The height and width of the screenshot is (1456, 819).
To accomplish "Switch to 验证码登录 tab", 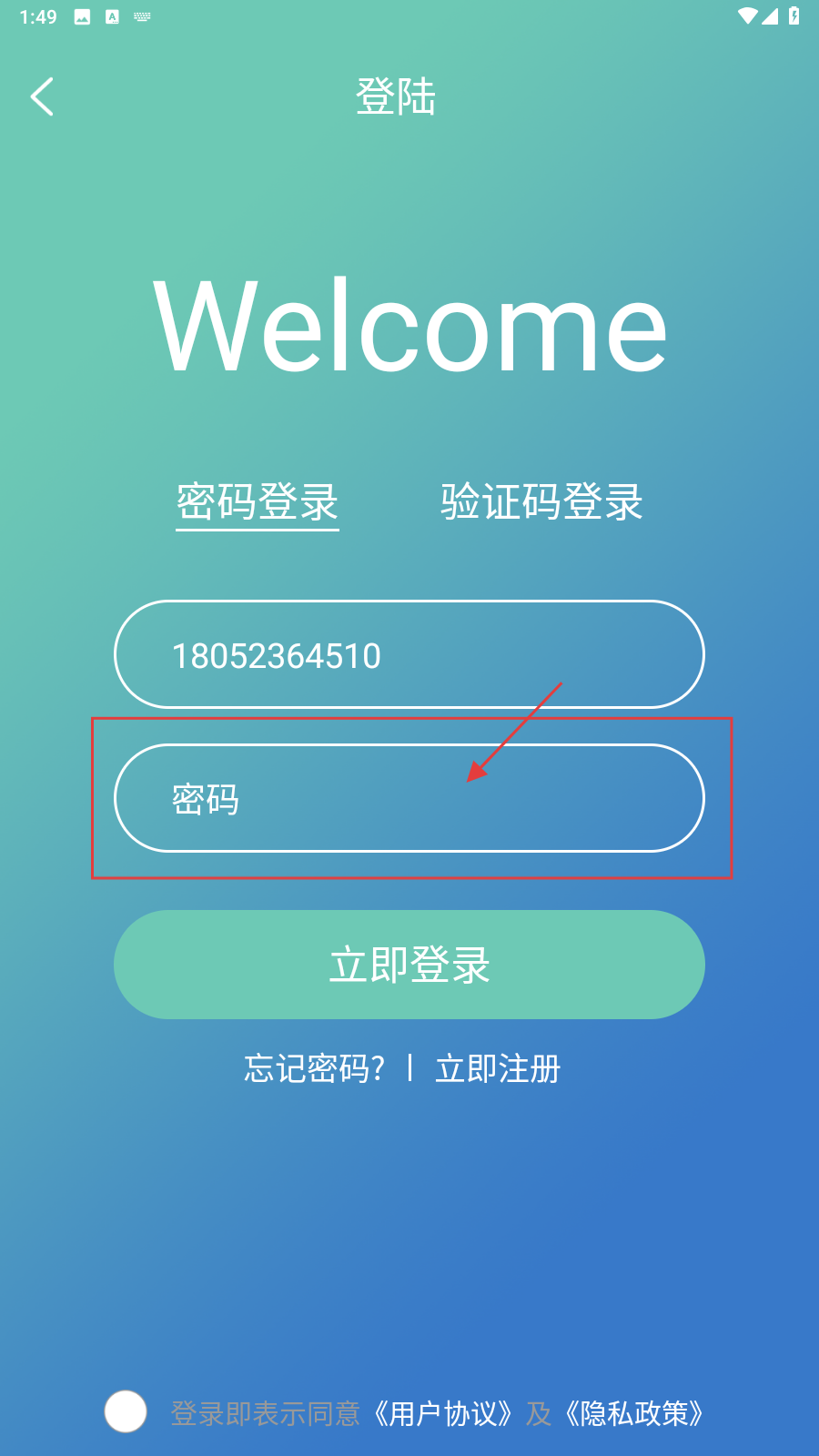I will point(541,502).
